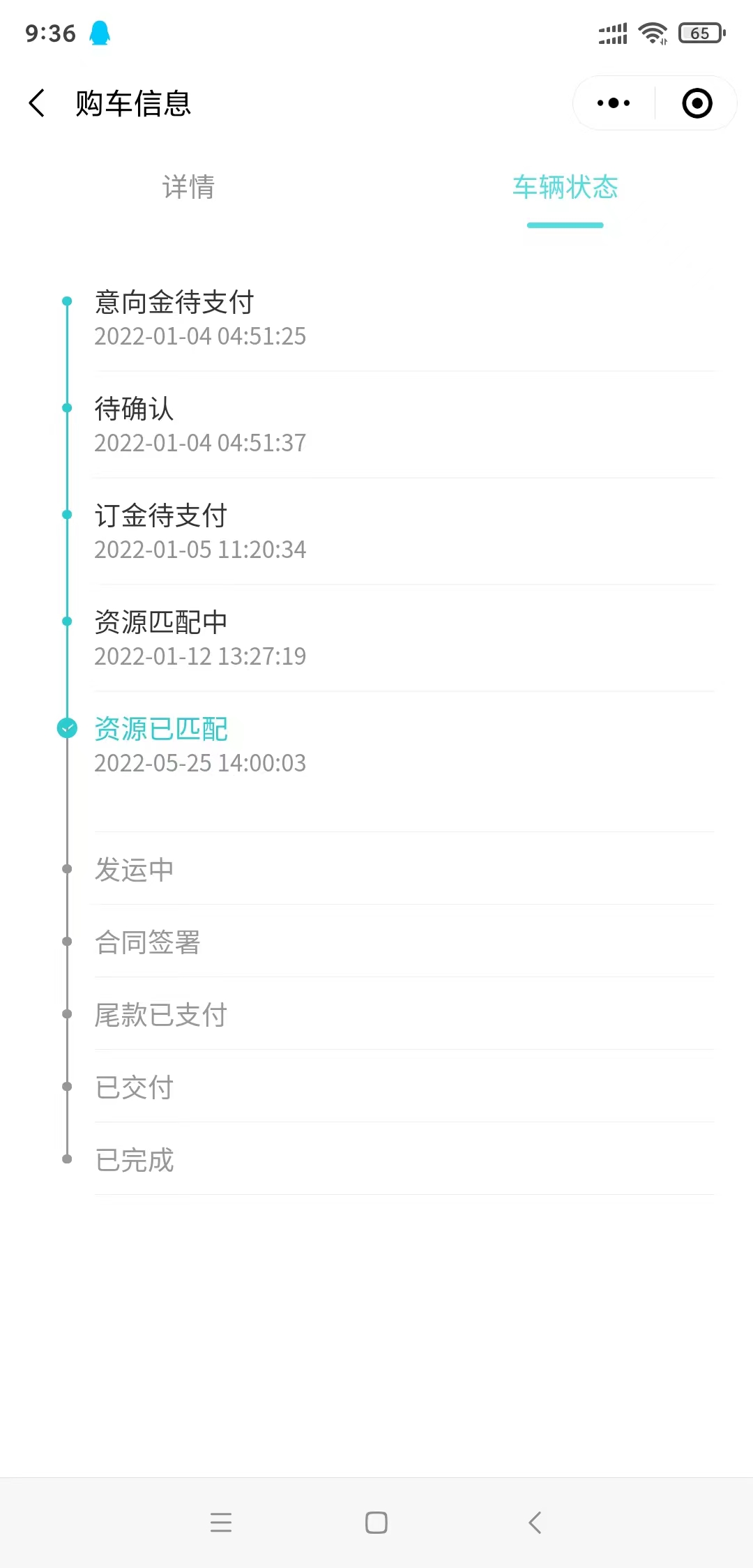
Task: Go back from 购车信息 page
Action: coord(37,103)
